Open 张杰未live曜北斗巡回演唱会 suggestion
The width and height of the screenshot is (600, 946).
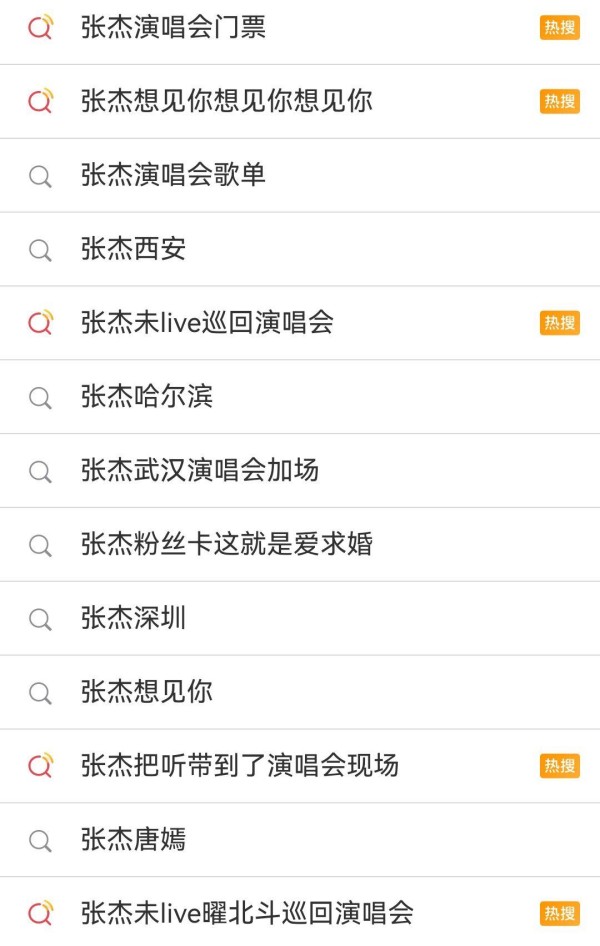click(x=247, y=913)
